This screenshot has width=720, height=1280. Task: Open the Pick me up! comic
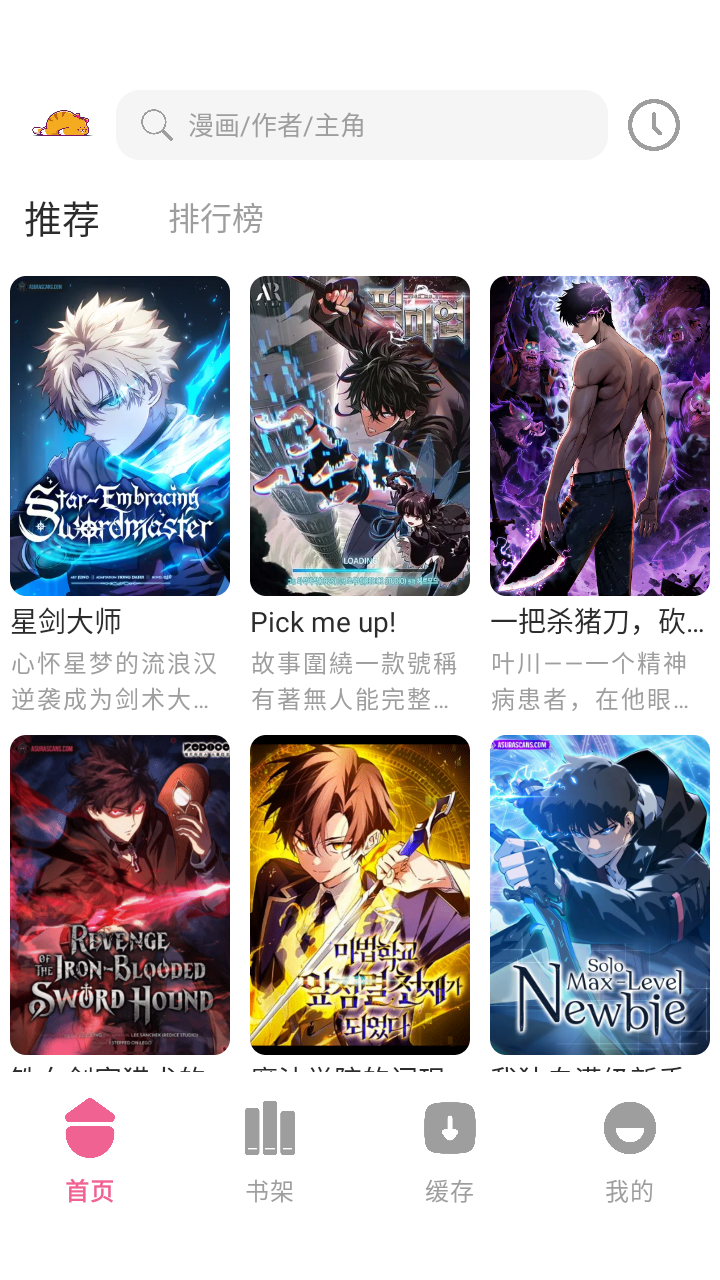(x=360, y=436)
